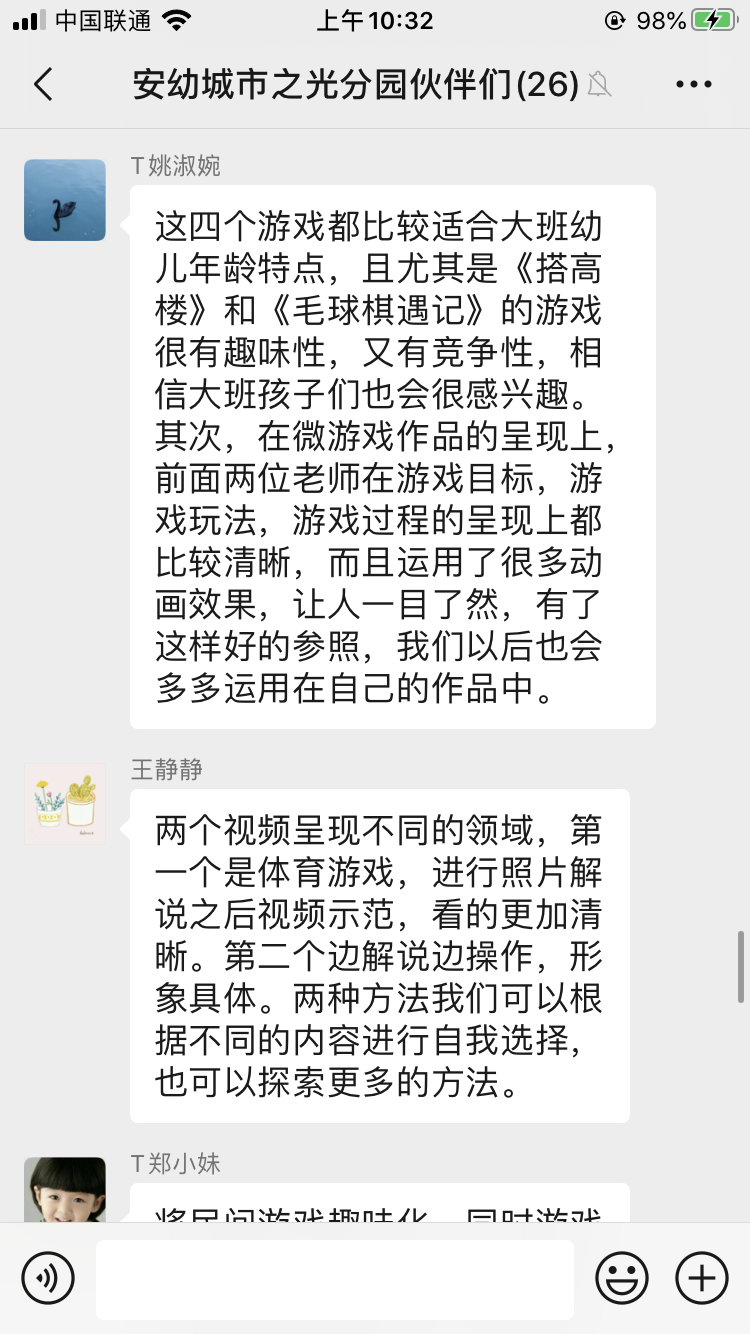View T郑小妹's profile avatar
The height and width of the screenshot is (1334, 750).
pos(65,1192)
